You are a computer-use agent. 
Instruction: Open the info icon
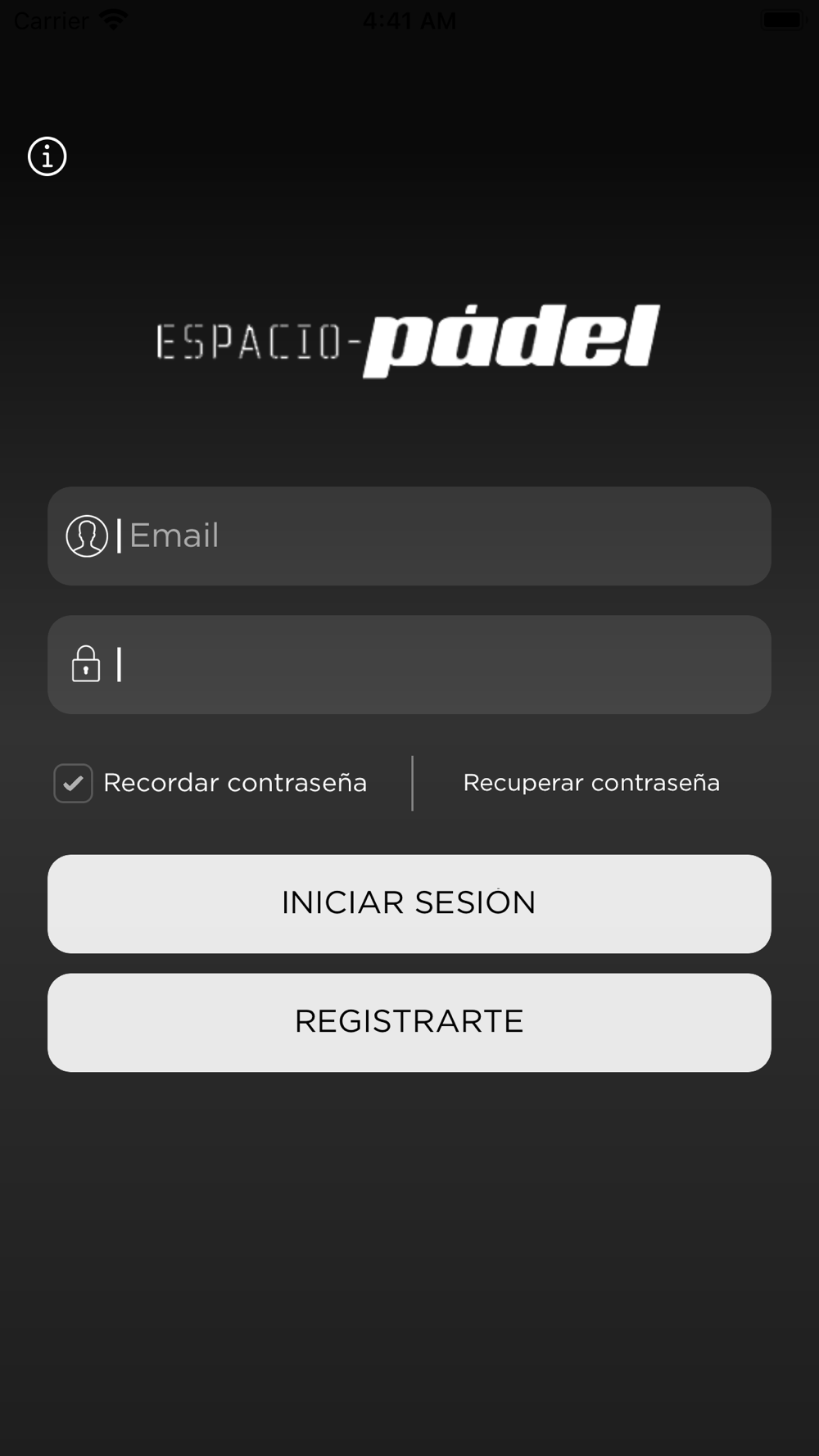click(48, 156)
